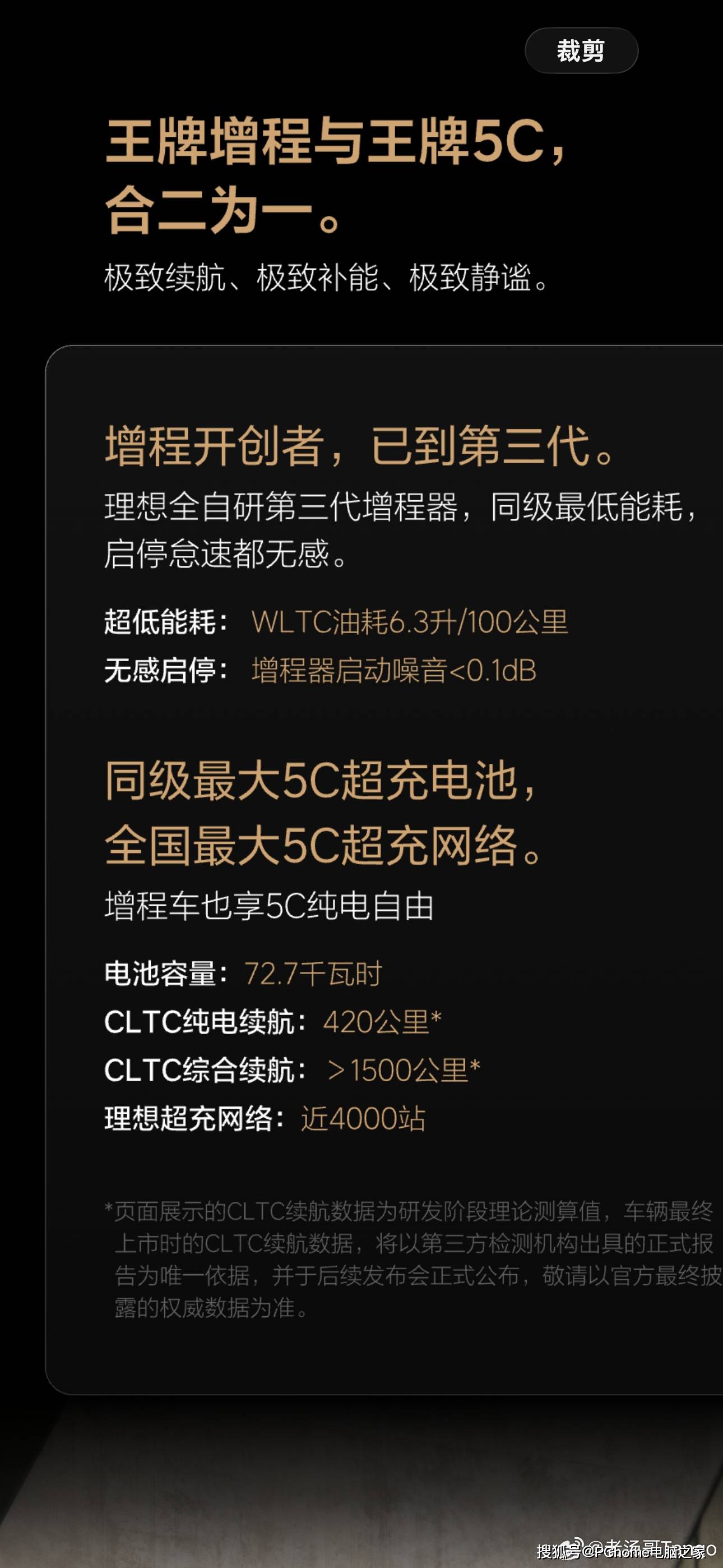Tap the 裁剪 crop button

[x=581, y=50]
